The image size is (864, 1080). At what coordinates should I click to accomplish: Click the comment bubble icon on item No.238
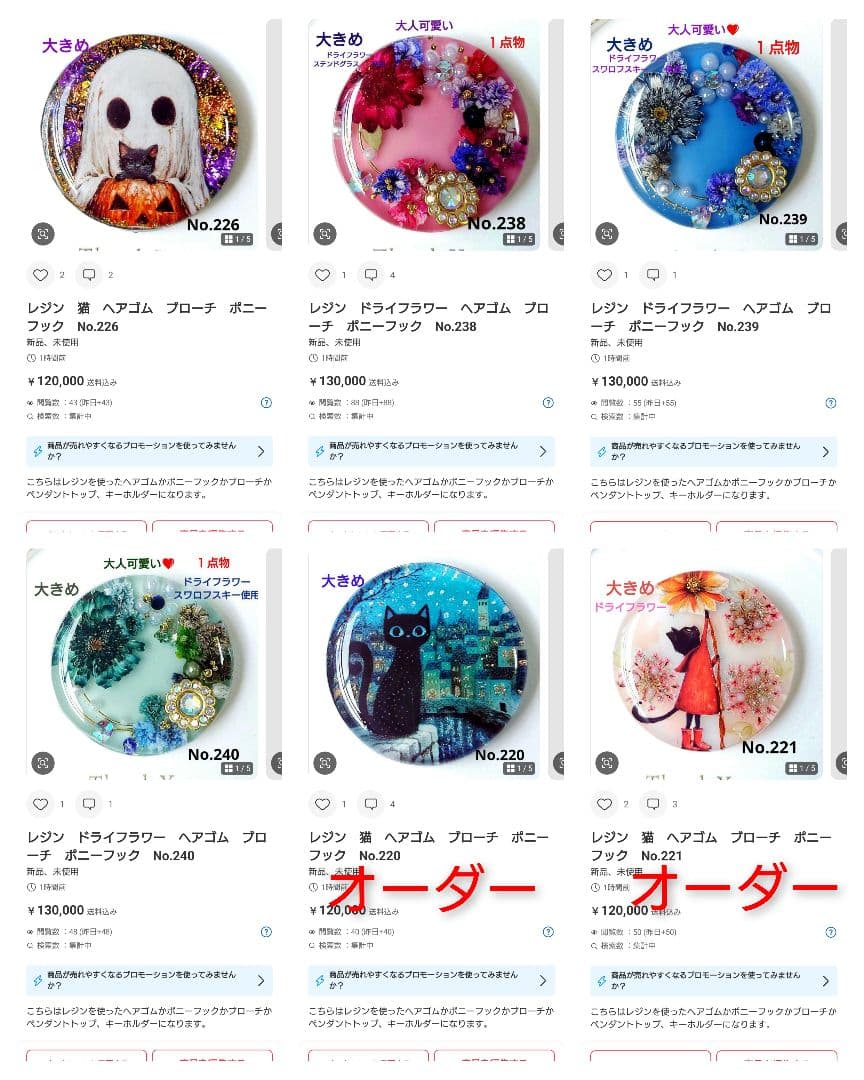coord(372,274)
